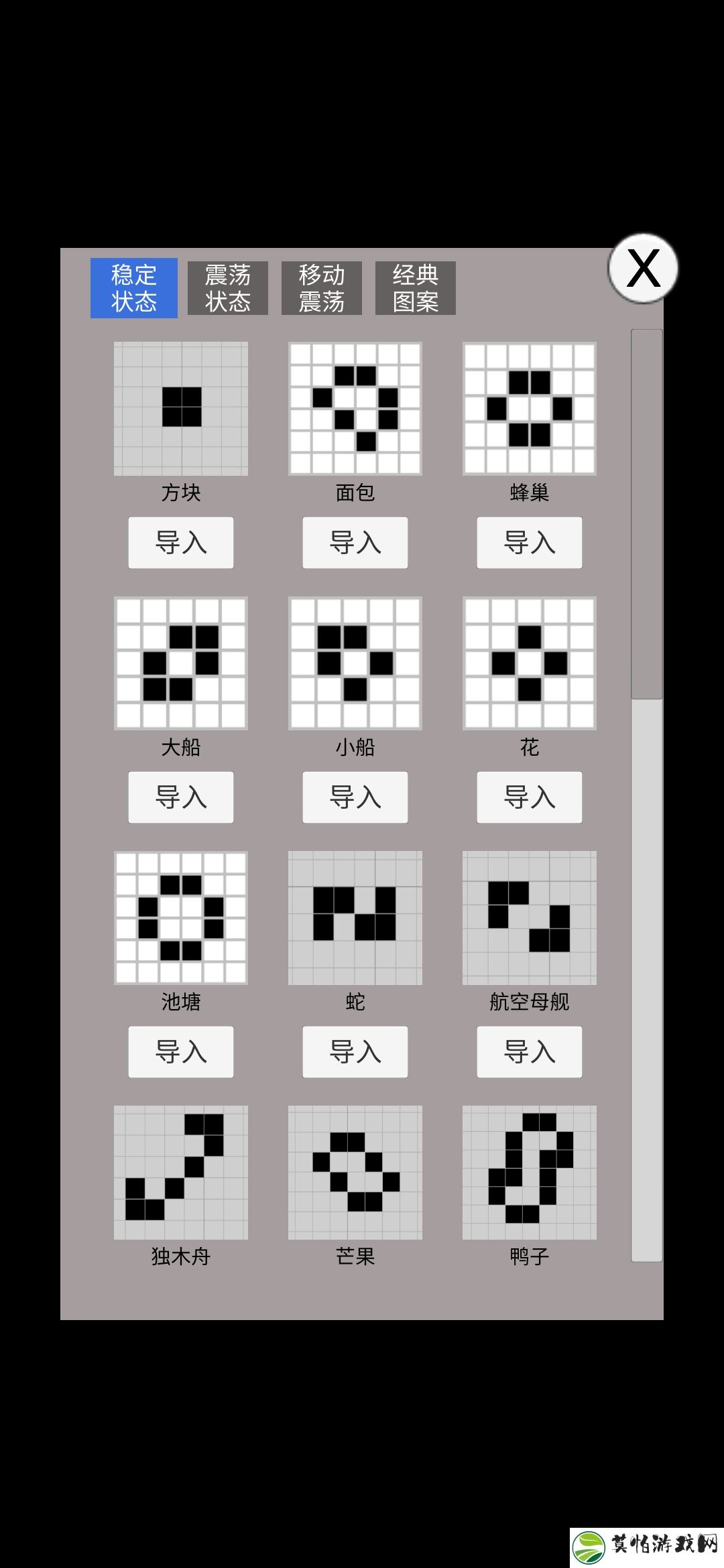724x1568 pixels.
Task: Tap 导入 under 蜂巢
Action: click(x=530, y=543)
